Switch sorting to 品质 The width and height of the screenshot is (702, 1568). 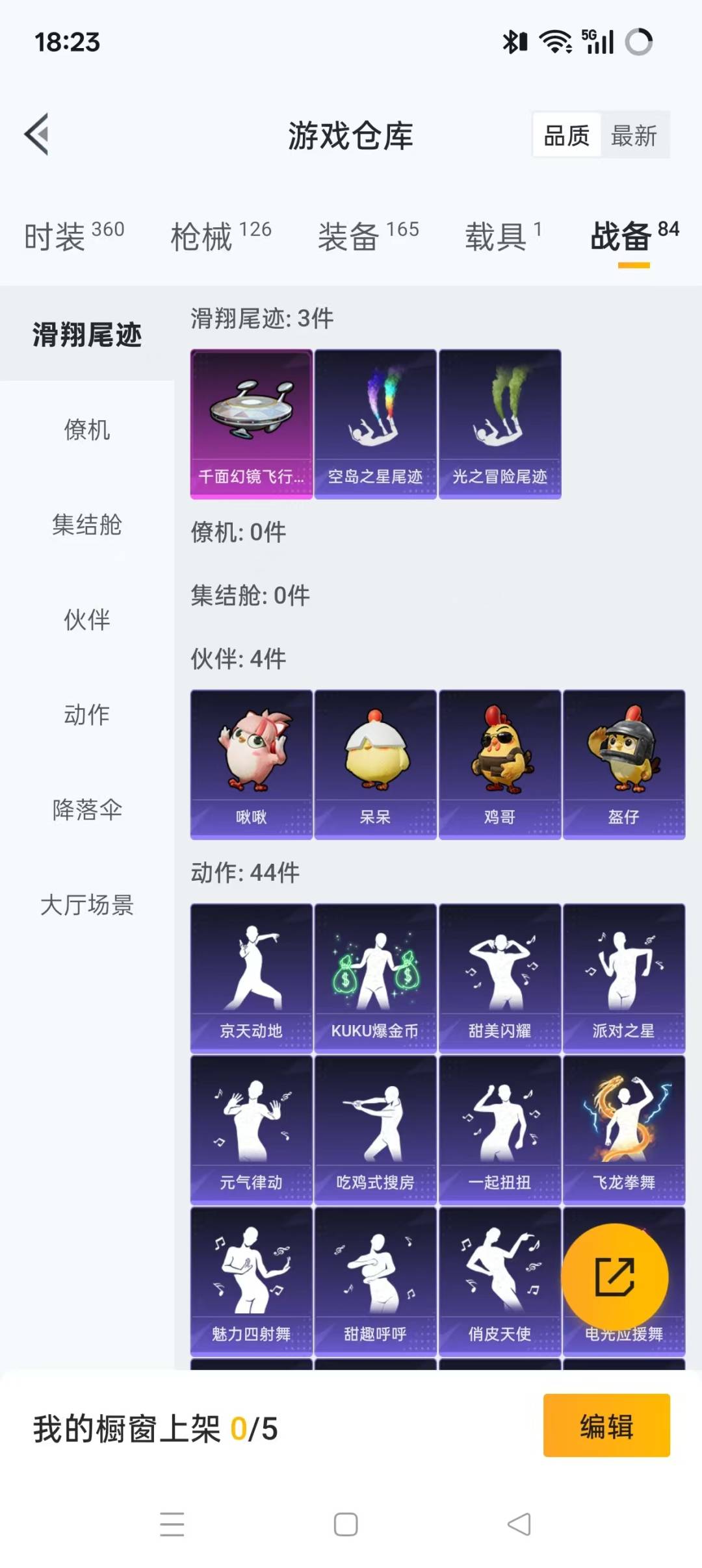point(567,135)
